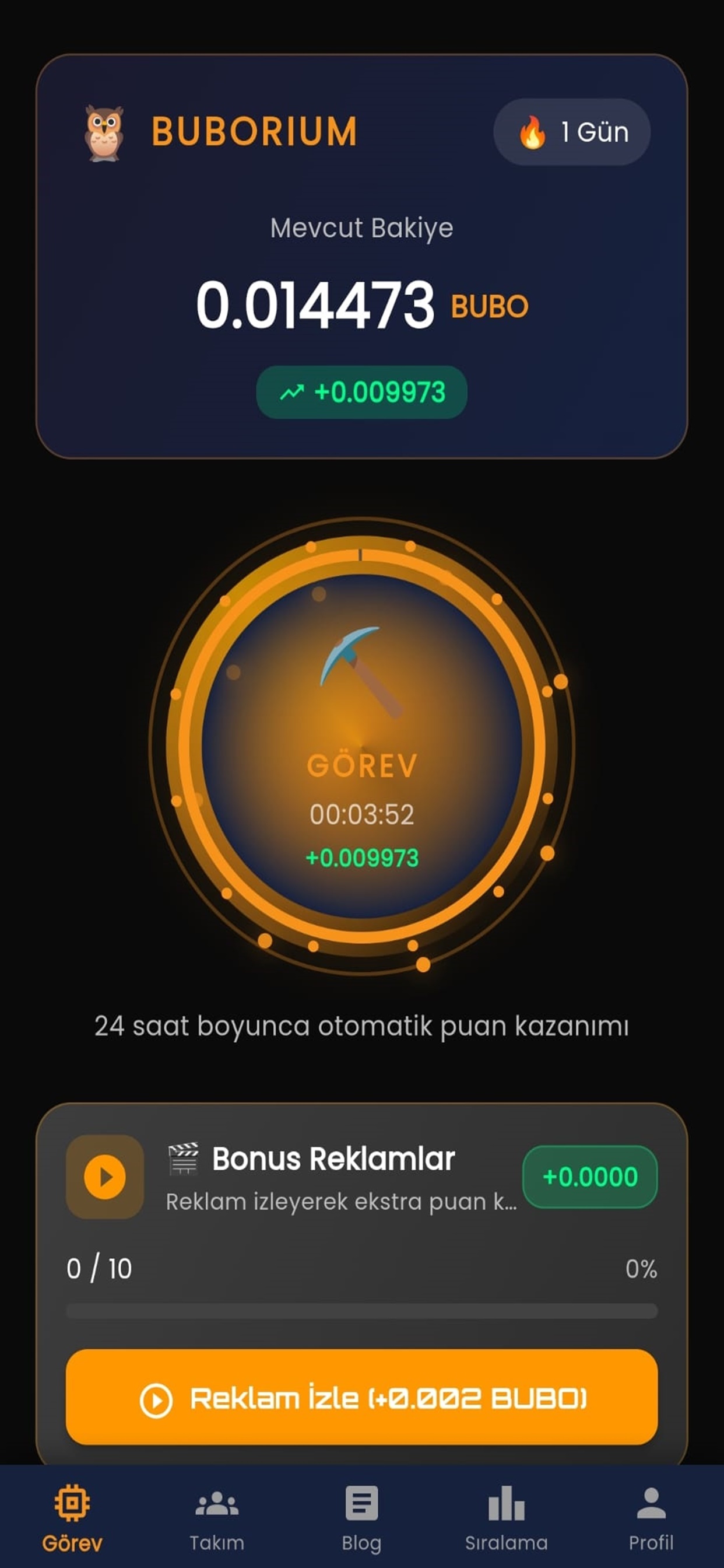Switch to the Sıralama tab
This screenshot has height=1568, width=724.
point(507,1515)
